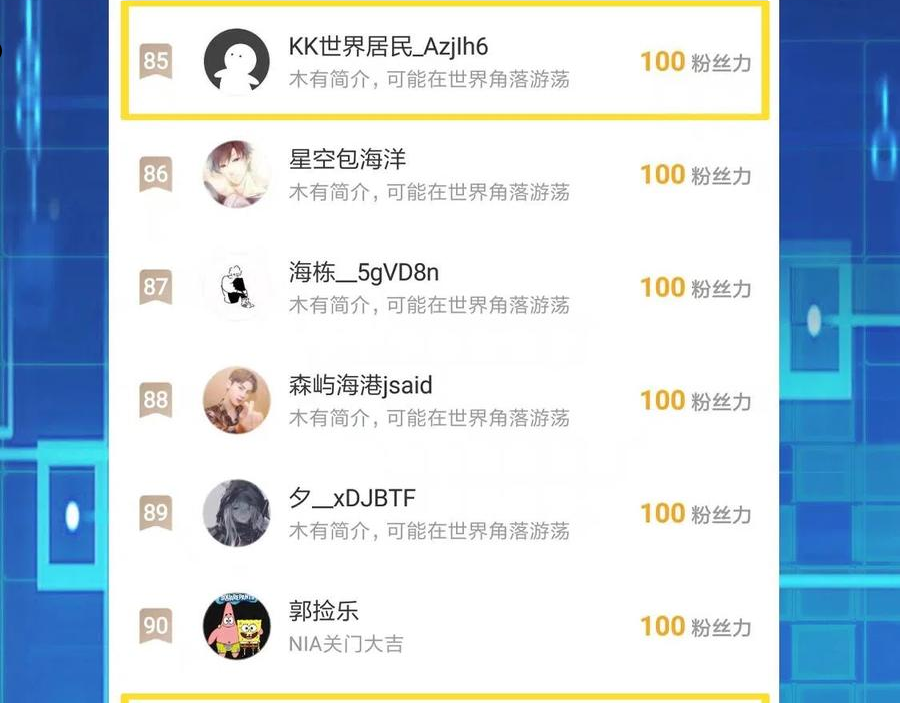Open the 星空包海洋 fan row
The image size is (900, 703).
444,174
